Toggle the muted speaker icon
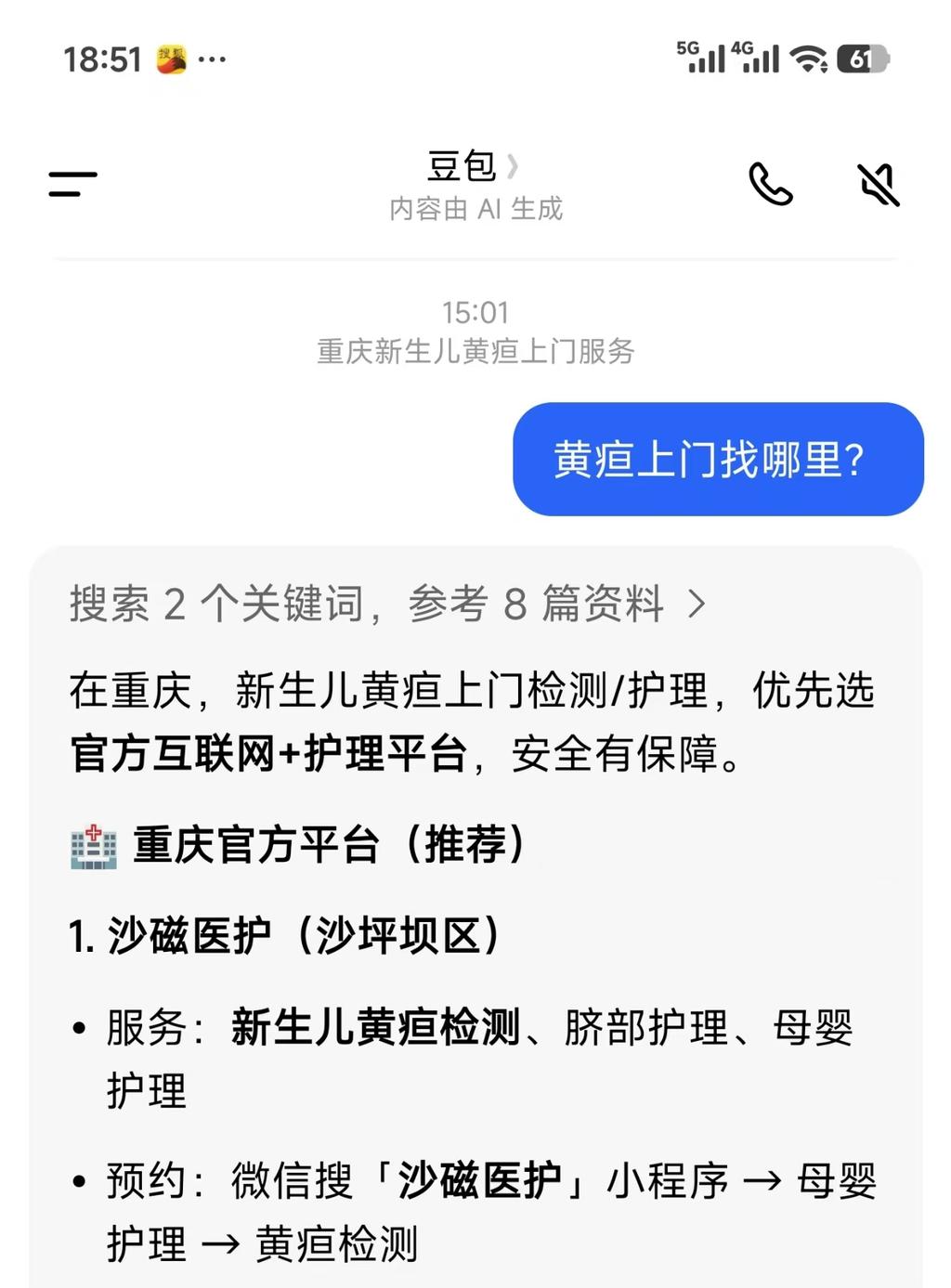Viewport: 951px width, 1288px height. click(878, 184)
